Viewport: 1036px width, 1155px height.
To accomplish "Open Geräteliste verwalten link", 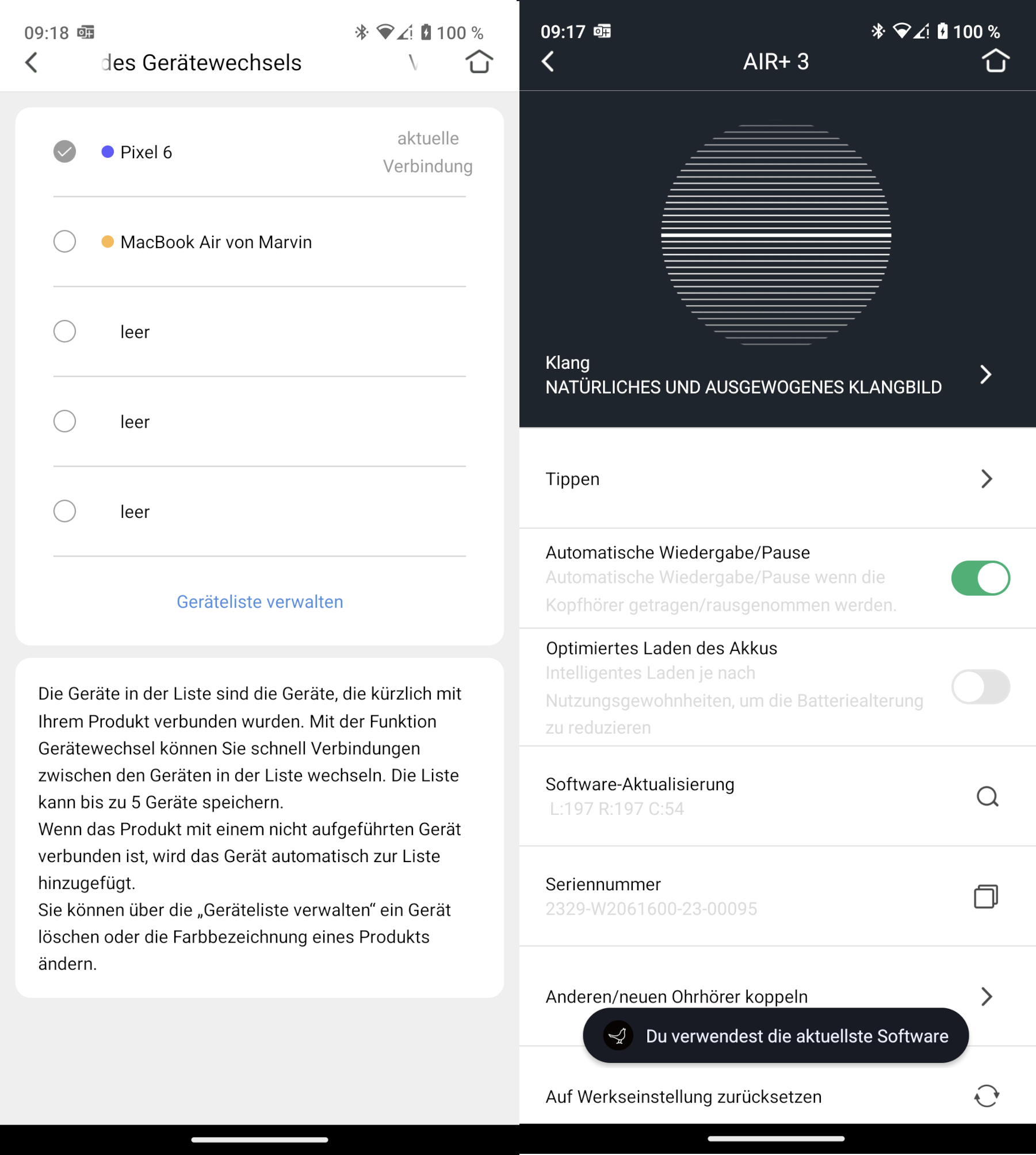I will 259,601.
